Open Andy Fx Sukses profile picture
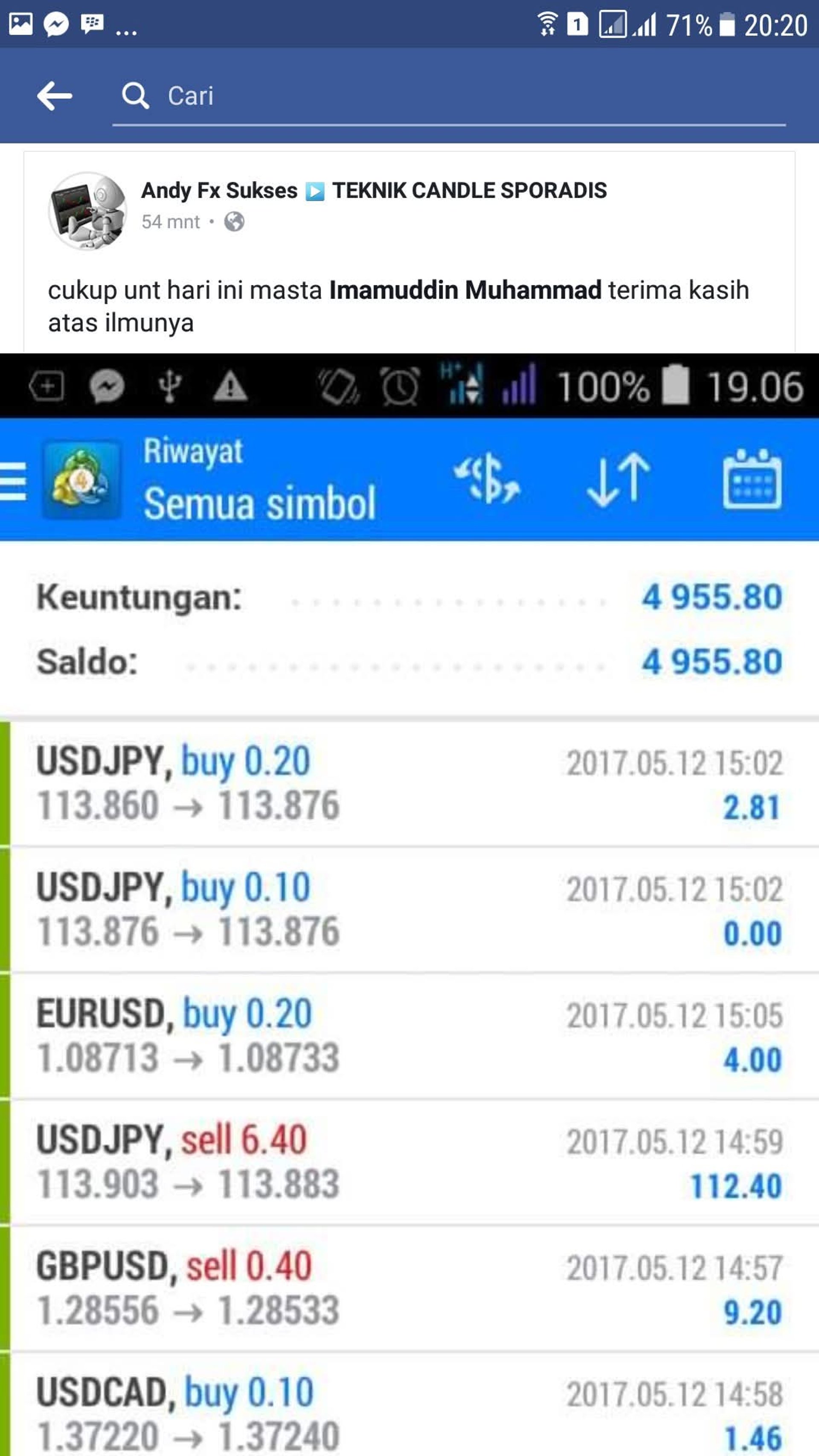Viewport: 819px width, 1456px height. point(88,212)
